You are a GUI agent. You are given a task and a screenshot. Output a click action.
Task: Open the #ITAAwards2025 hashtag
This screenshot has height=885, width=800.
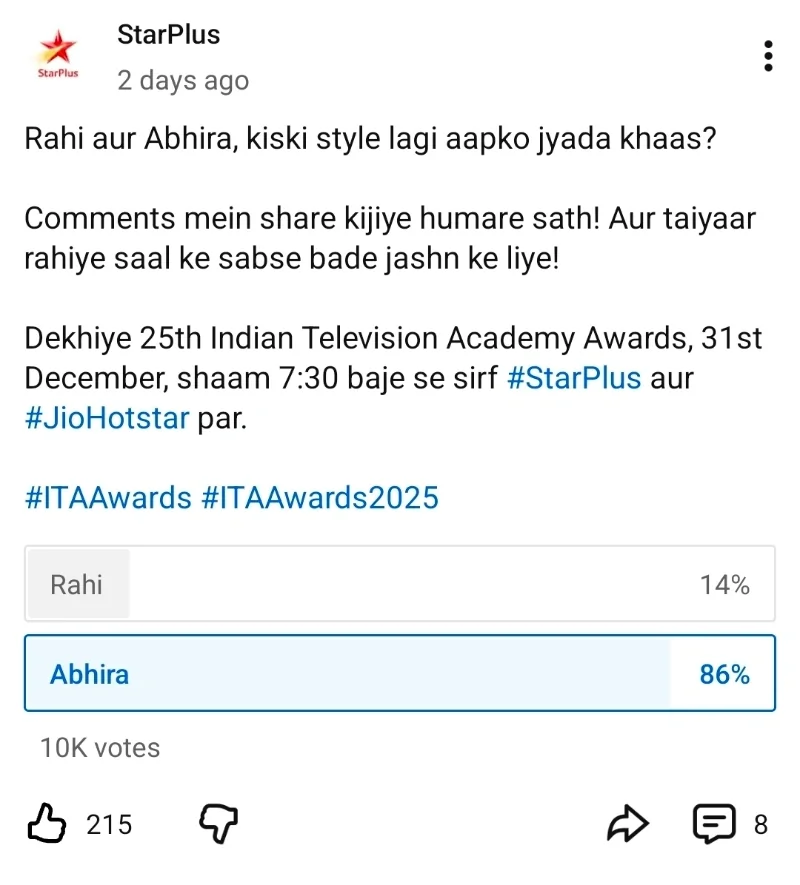coord(320,497)
